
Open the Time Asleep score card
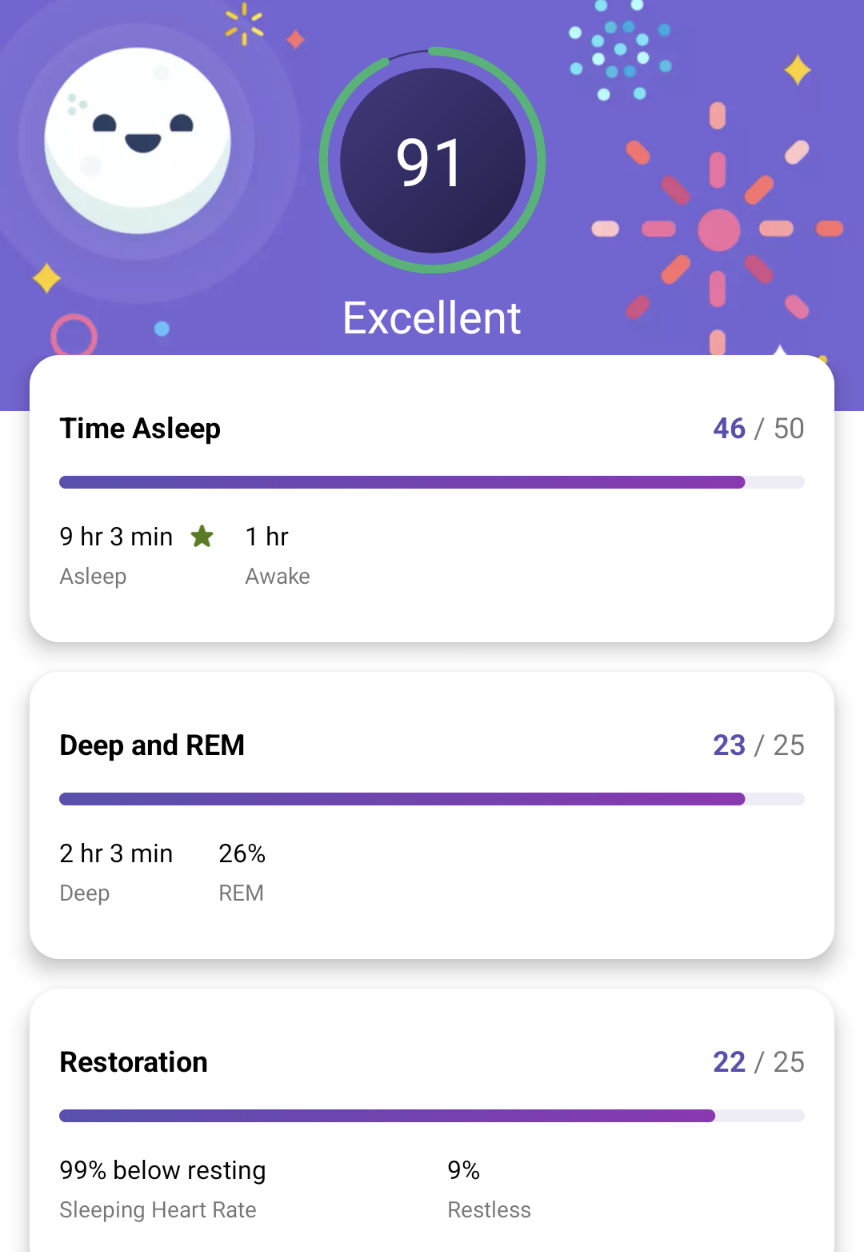click(432, 498)
